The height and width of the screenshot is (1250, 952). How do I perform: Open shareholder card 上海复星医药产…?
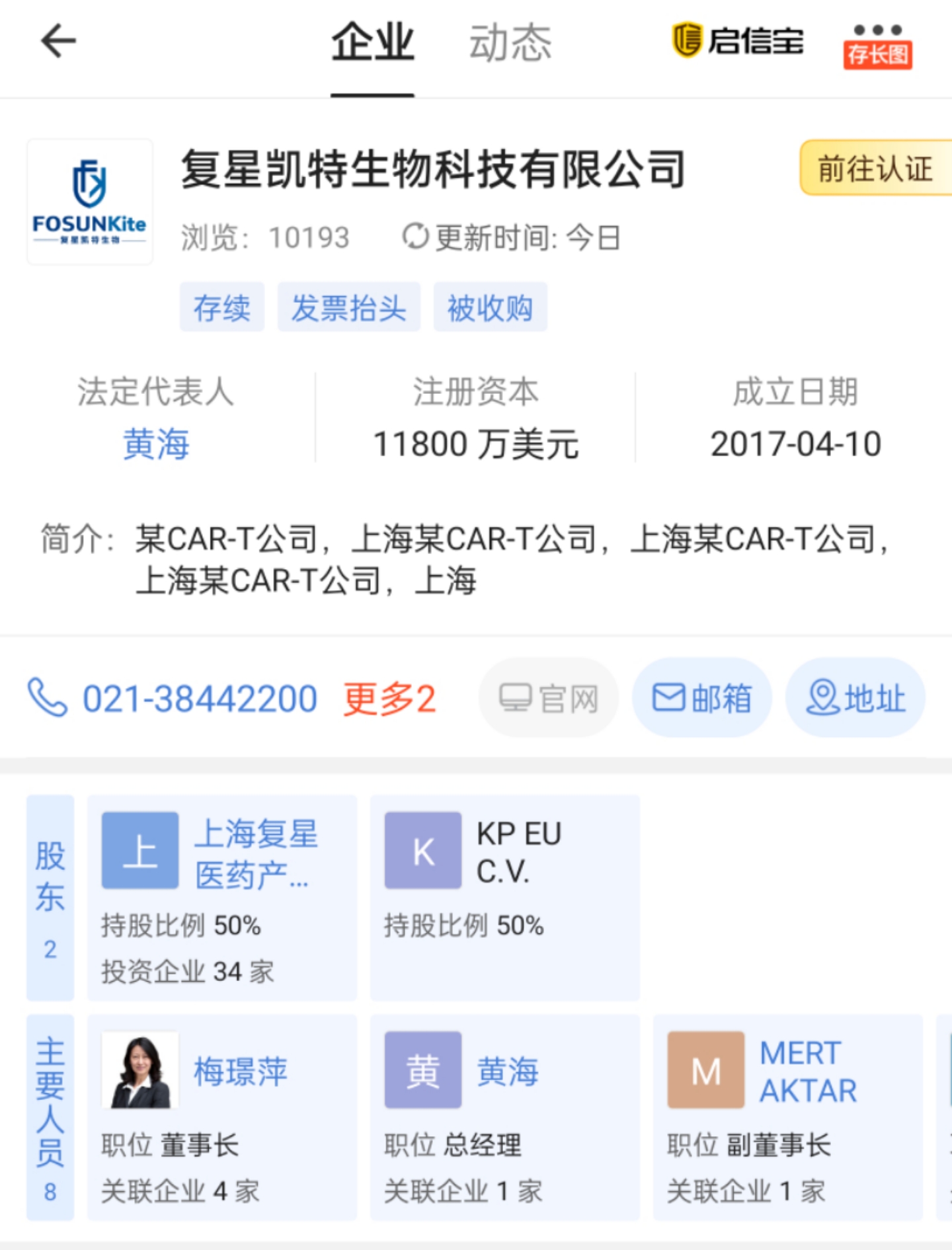(222, 897)
